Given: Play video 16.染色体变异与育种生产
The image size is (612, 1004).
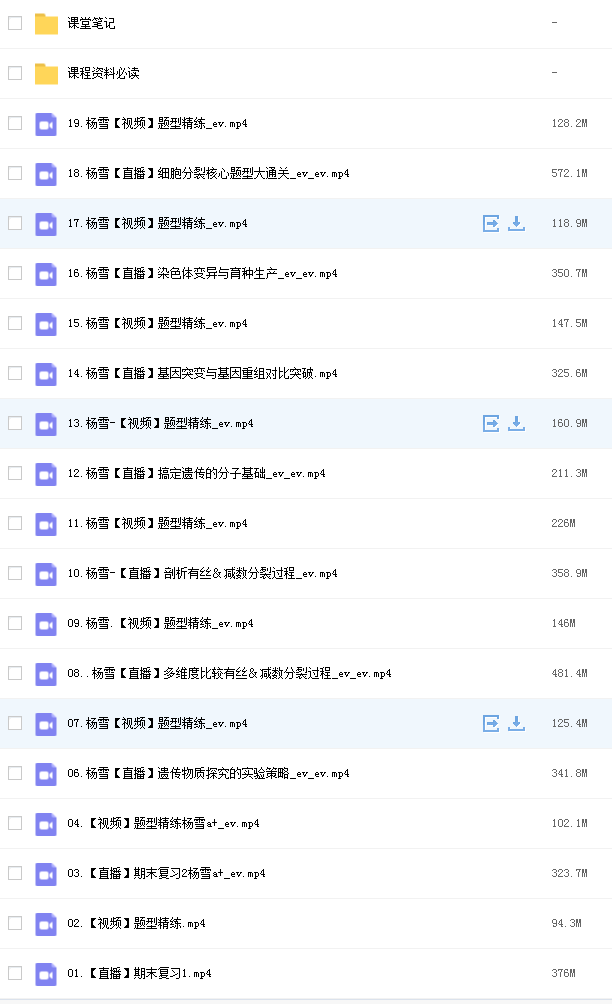Looking at the screenshot, I should (x=202, y=273).
